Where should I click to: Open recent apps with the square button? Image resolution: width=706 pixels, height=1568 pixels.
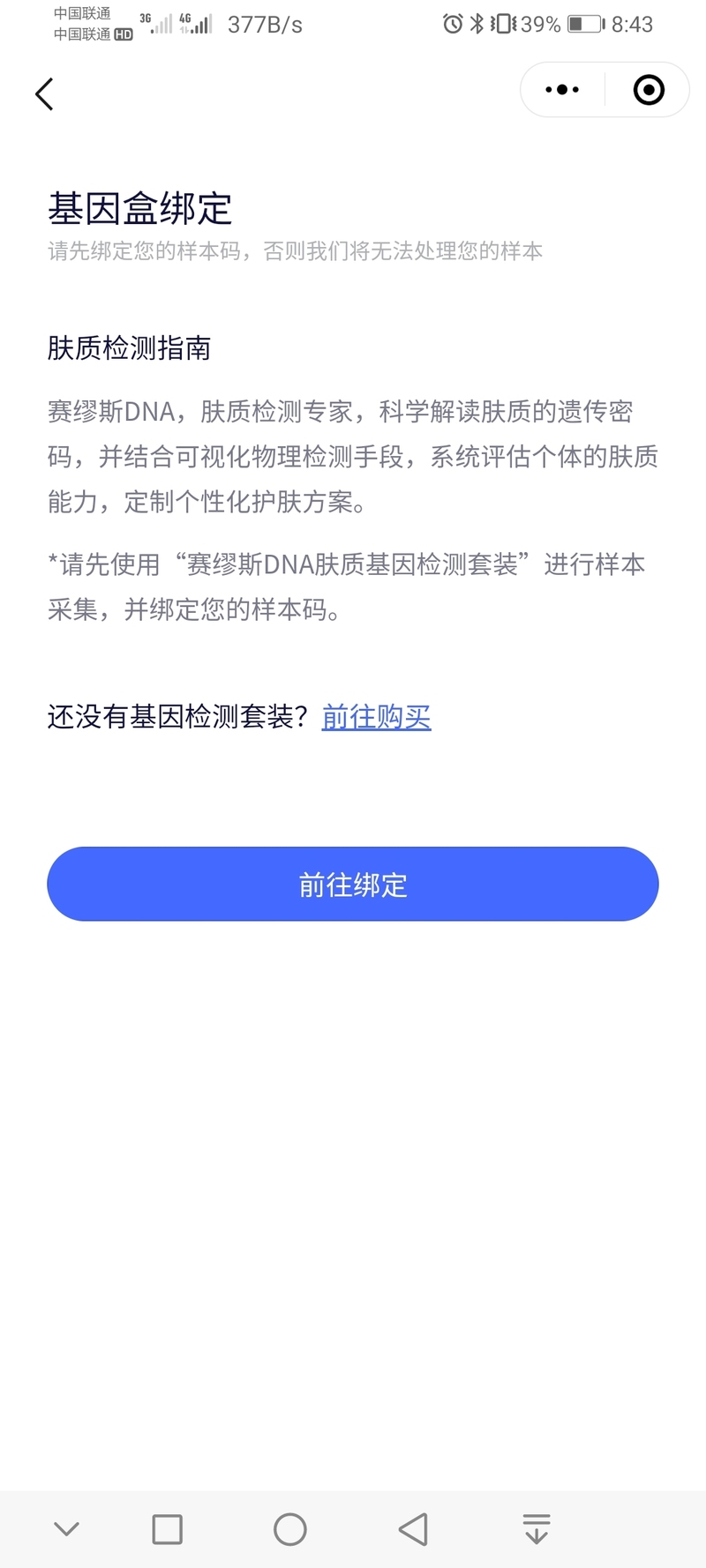click(167, 1529)
